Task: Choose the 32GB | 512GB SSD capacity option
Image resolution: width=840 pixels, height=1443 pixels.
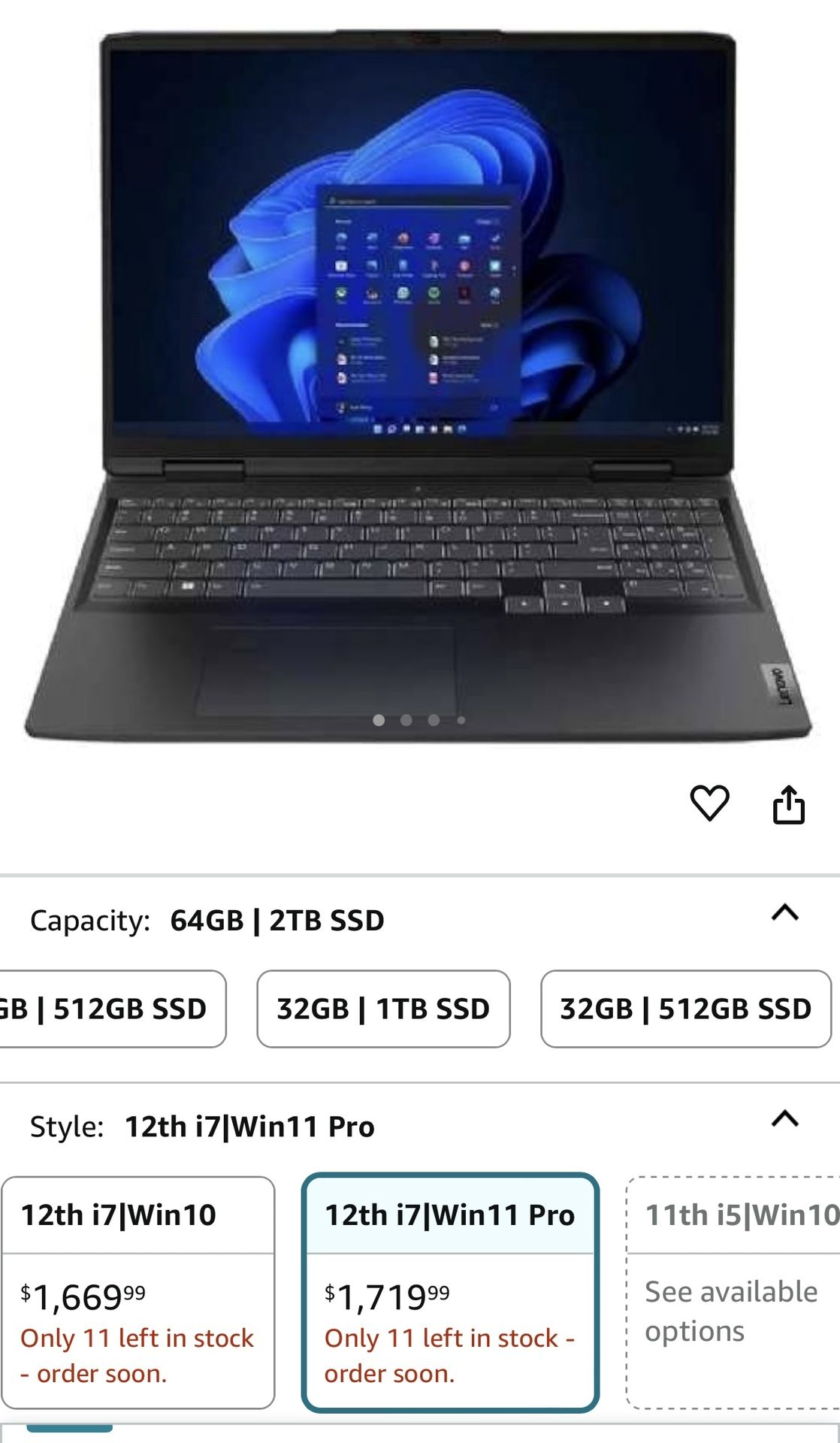Action: (685, 1009)
